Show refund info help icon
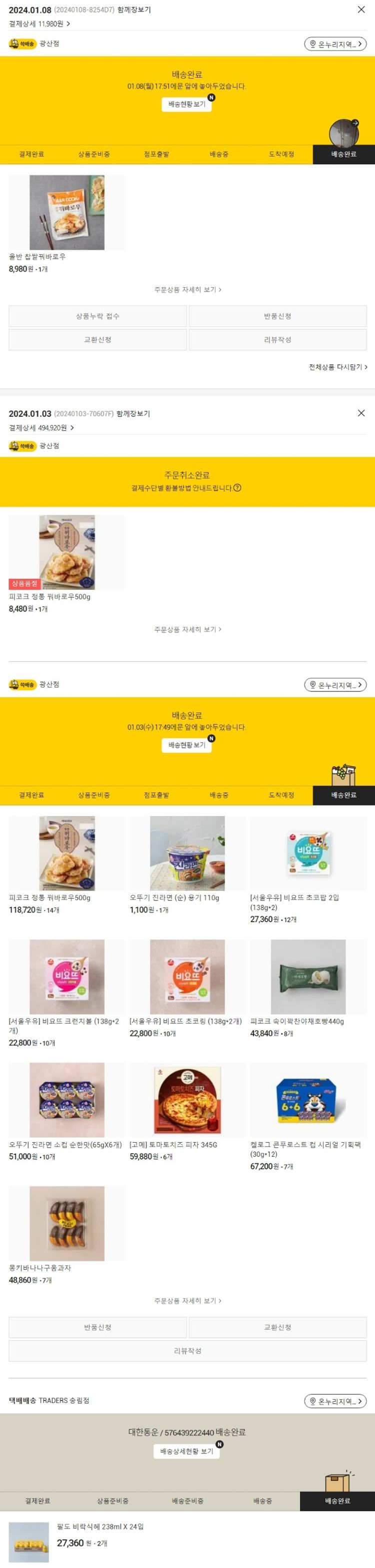The image size is (375, 1568). [237, 488]
